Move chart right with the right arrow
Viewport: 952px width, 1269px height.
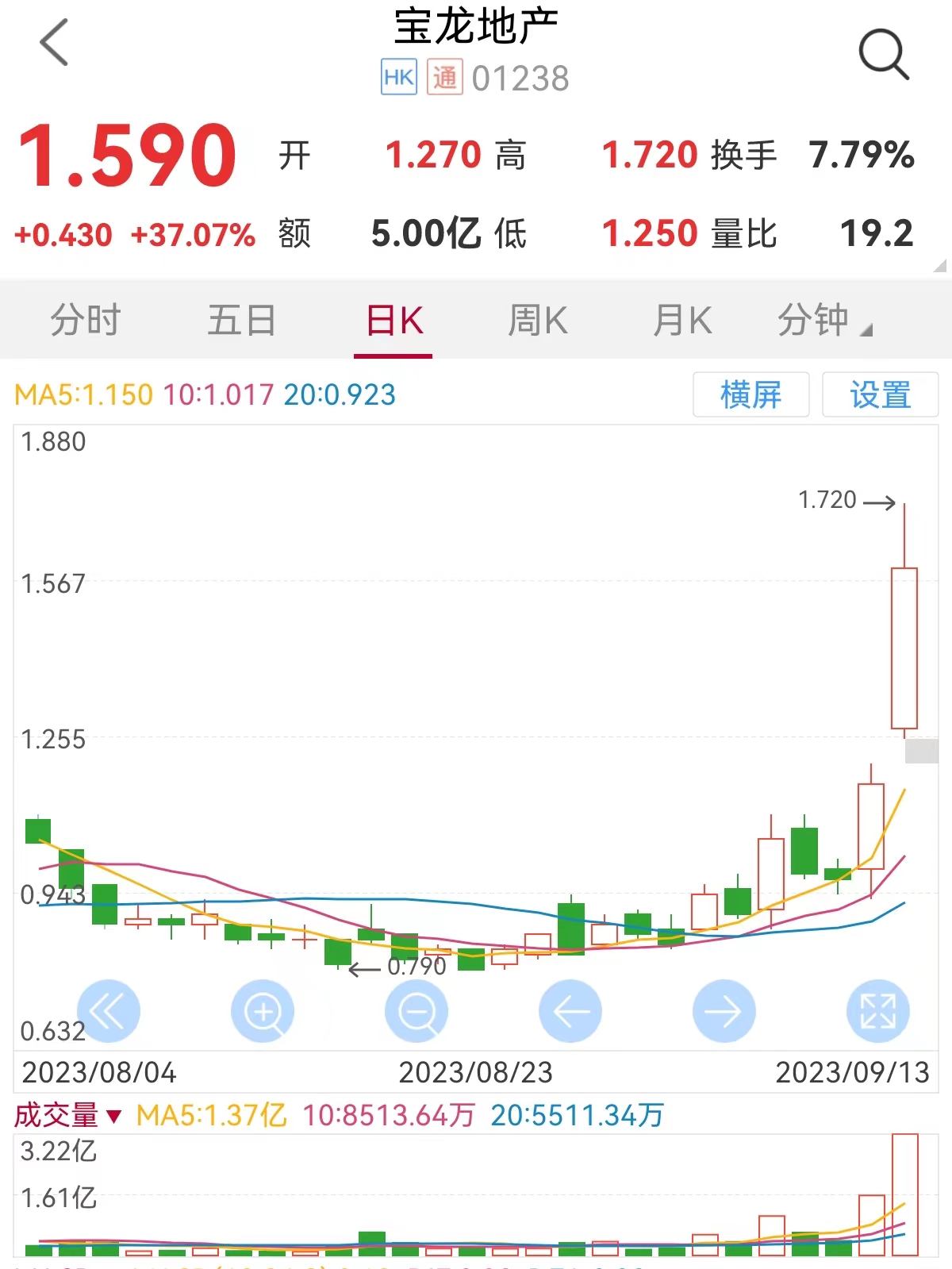pos(724,1011)
